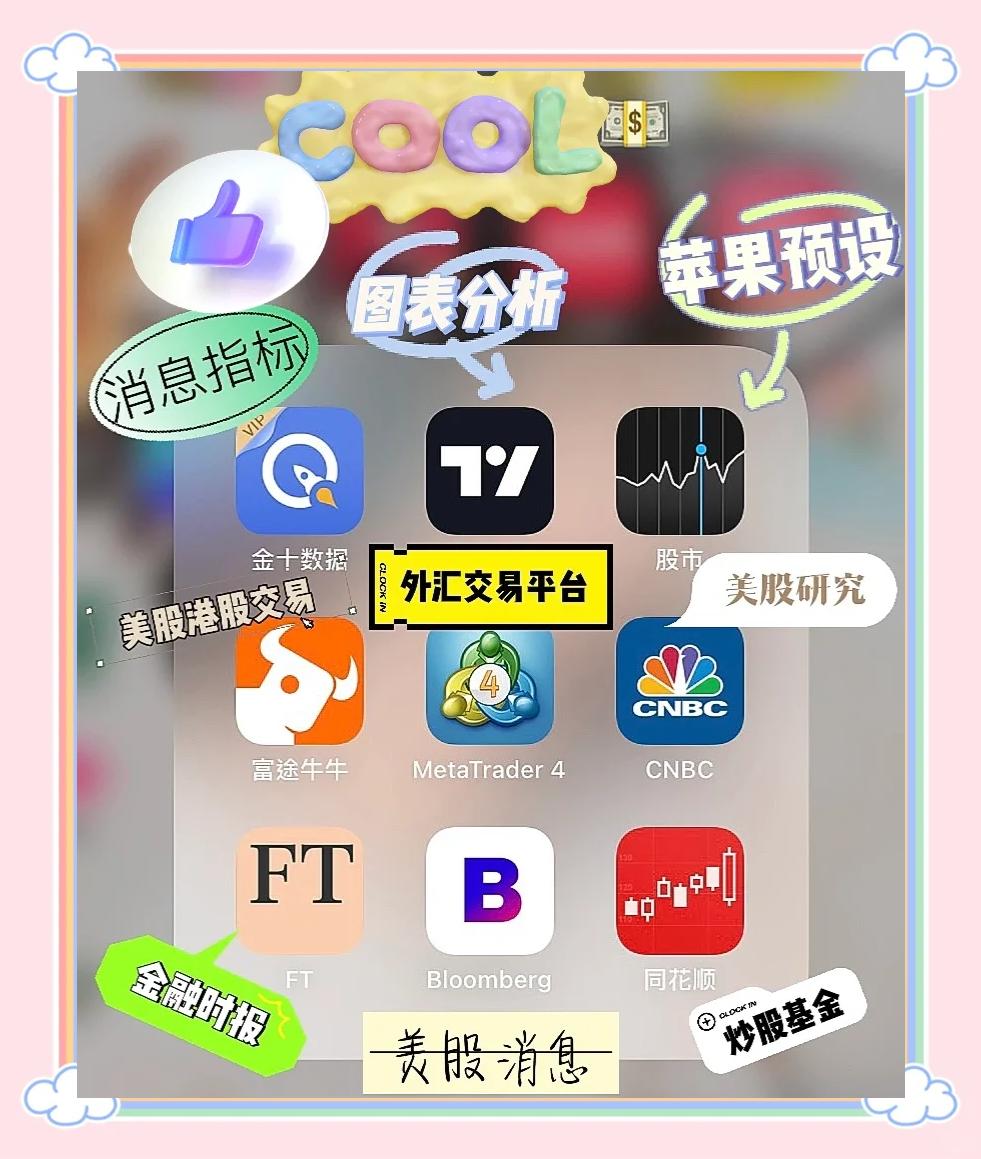
Task: Tap the green 金融时报 burst sticker
Action: (x=196, y=1005)
